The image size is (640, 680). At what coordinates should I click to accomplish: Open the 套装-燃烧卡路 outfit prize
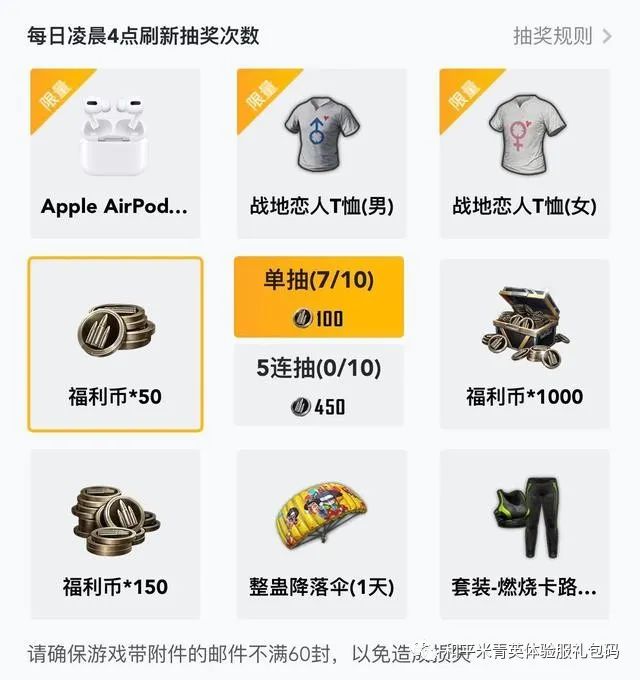tap(524, 534)
